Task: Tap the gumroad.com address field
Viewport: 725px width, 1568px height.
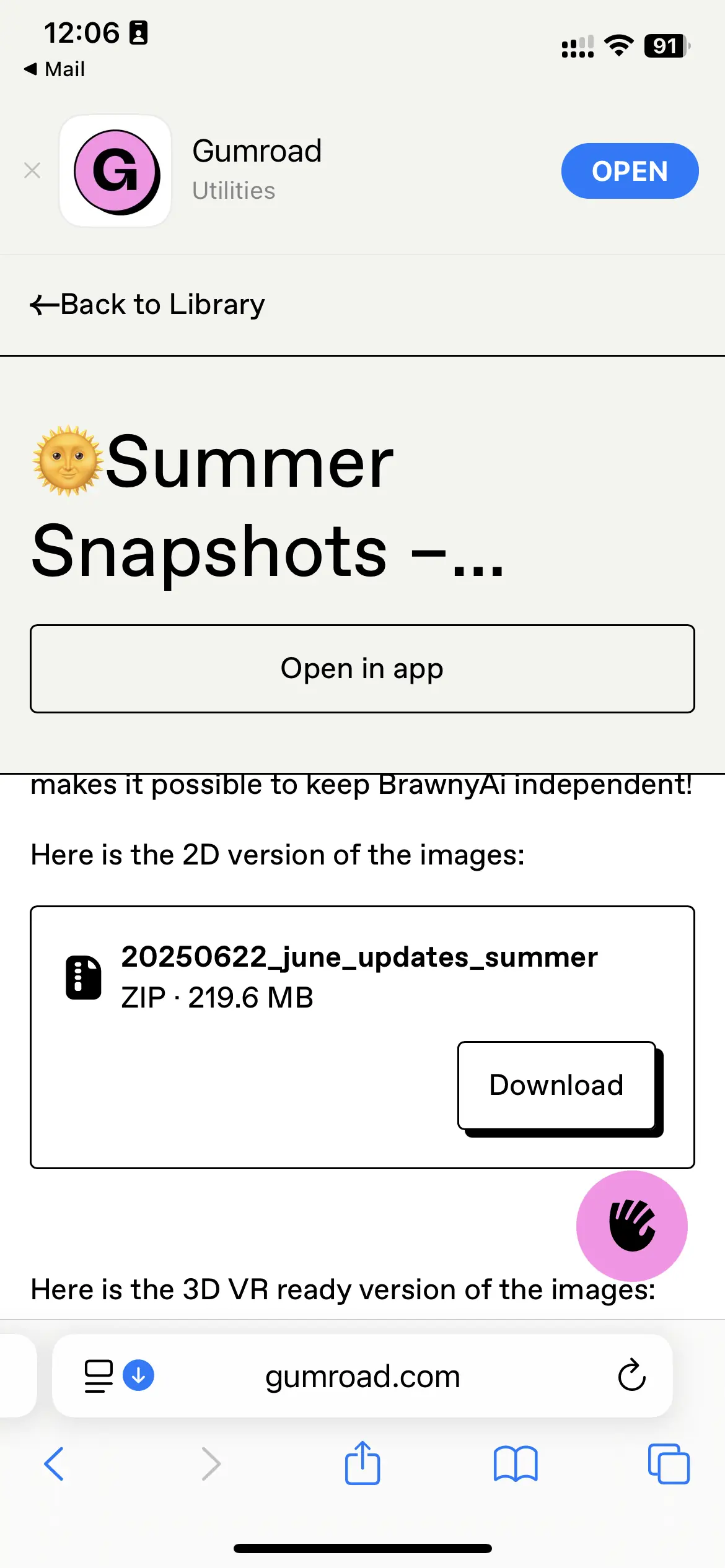Action: pos(362,1376)
